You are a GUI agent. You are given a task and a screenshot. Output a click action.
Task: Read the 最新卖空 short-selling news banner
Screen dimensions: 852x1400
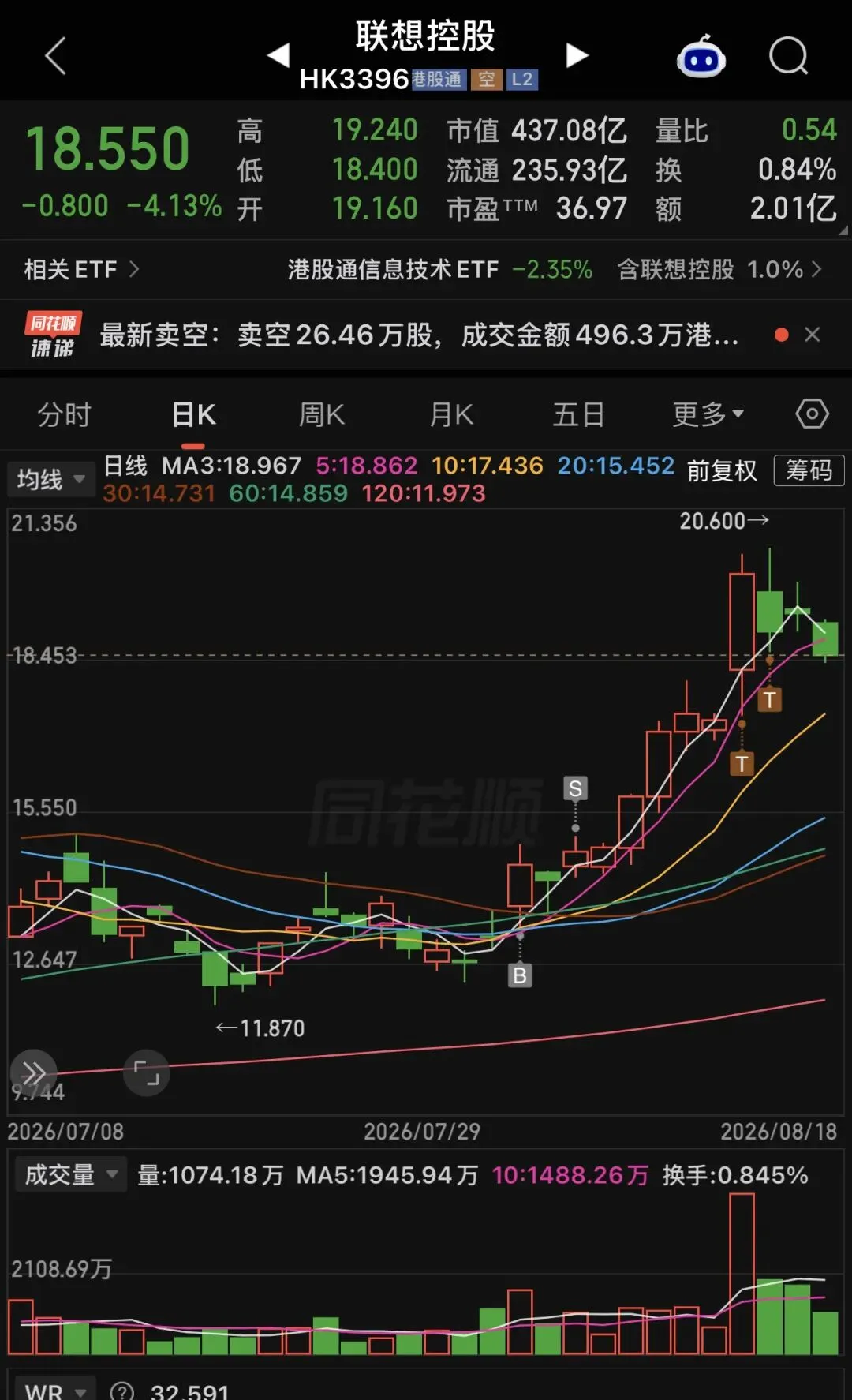(x=419, y=335)
